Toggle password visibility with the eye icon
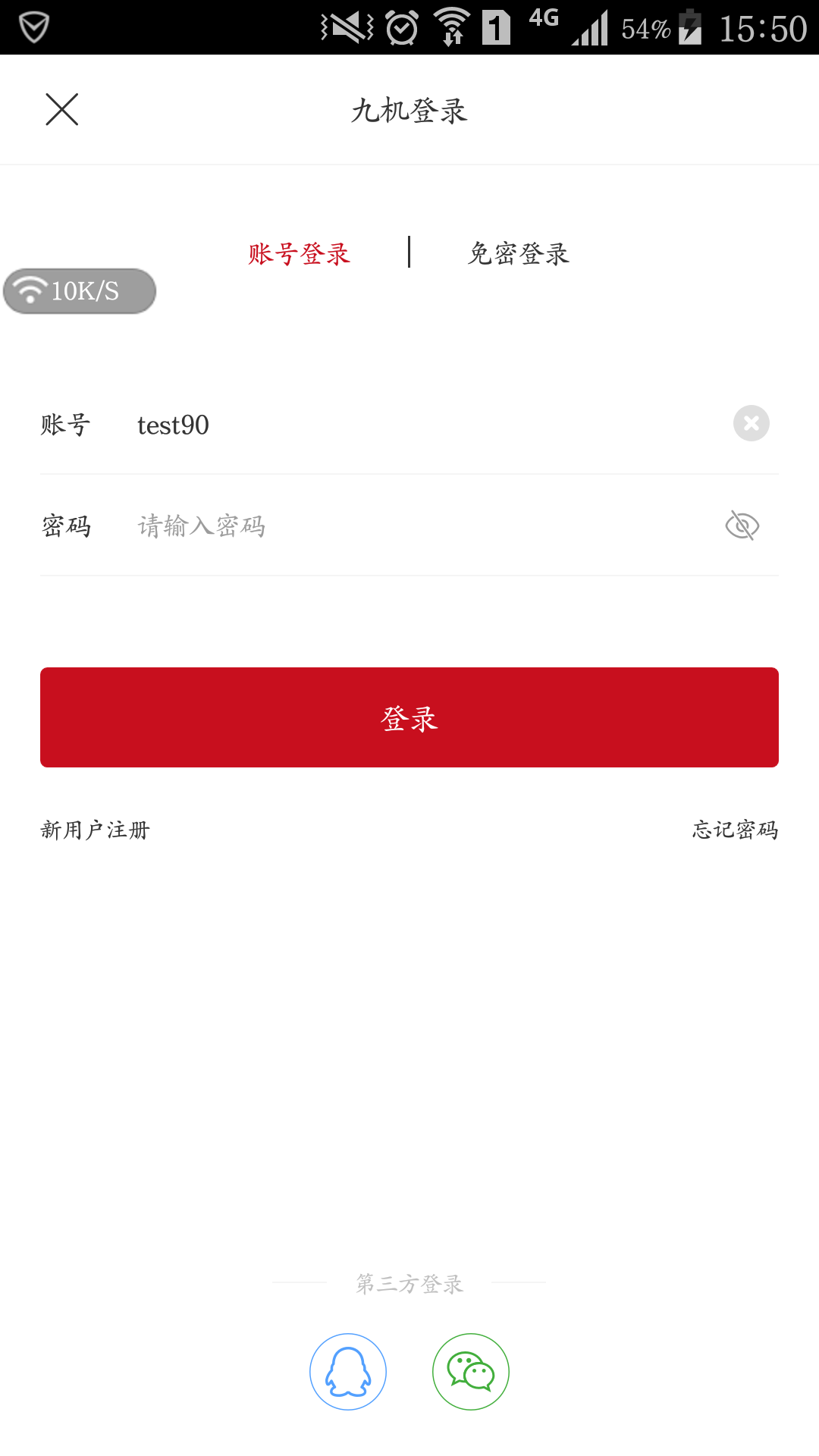 click(x=742, y=526)
